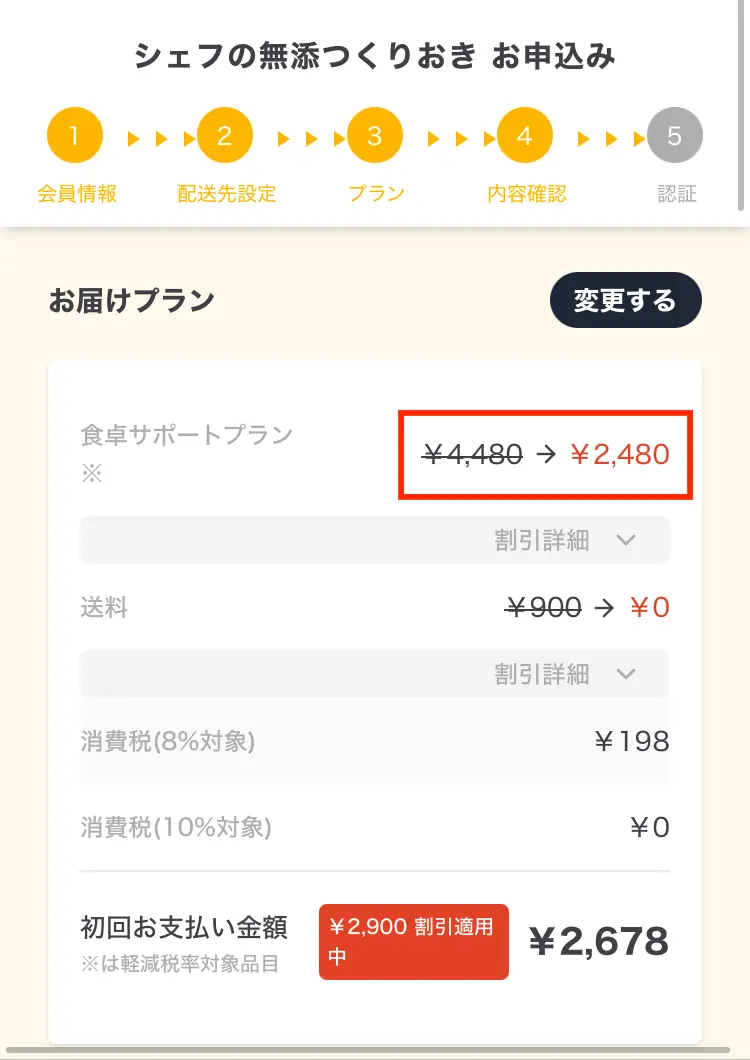The height and width of the screenshot is (1060, 750).
Task: Select step 2 配送先設定 circle icon
Action: 225,134
